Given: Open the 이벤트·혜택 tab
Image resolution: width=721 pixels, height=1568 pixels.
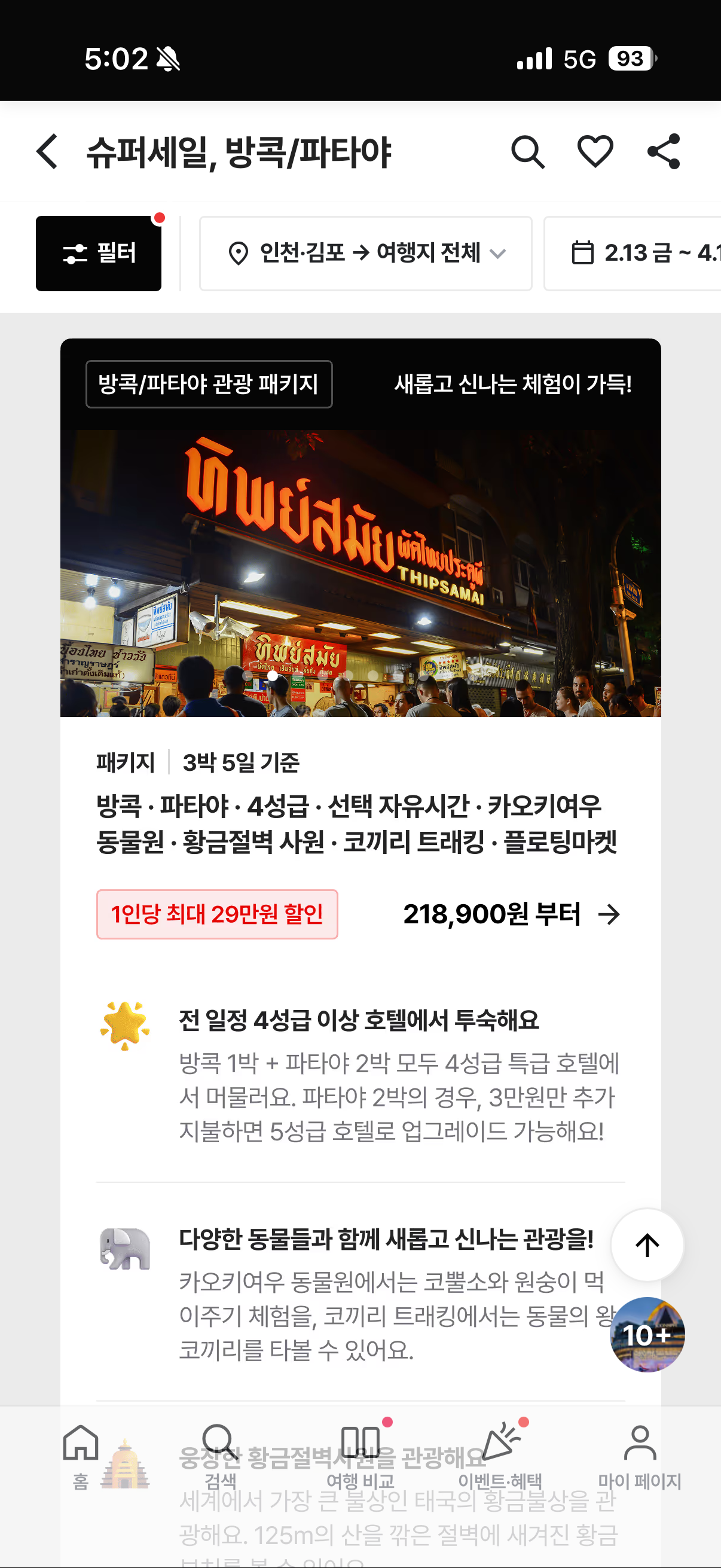Looking at the screenshot, I should [500, 1456].
